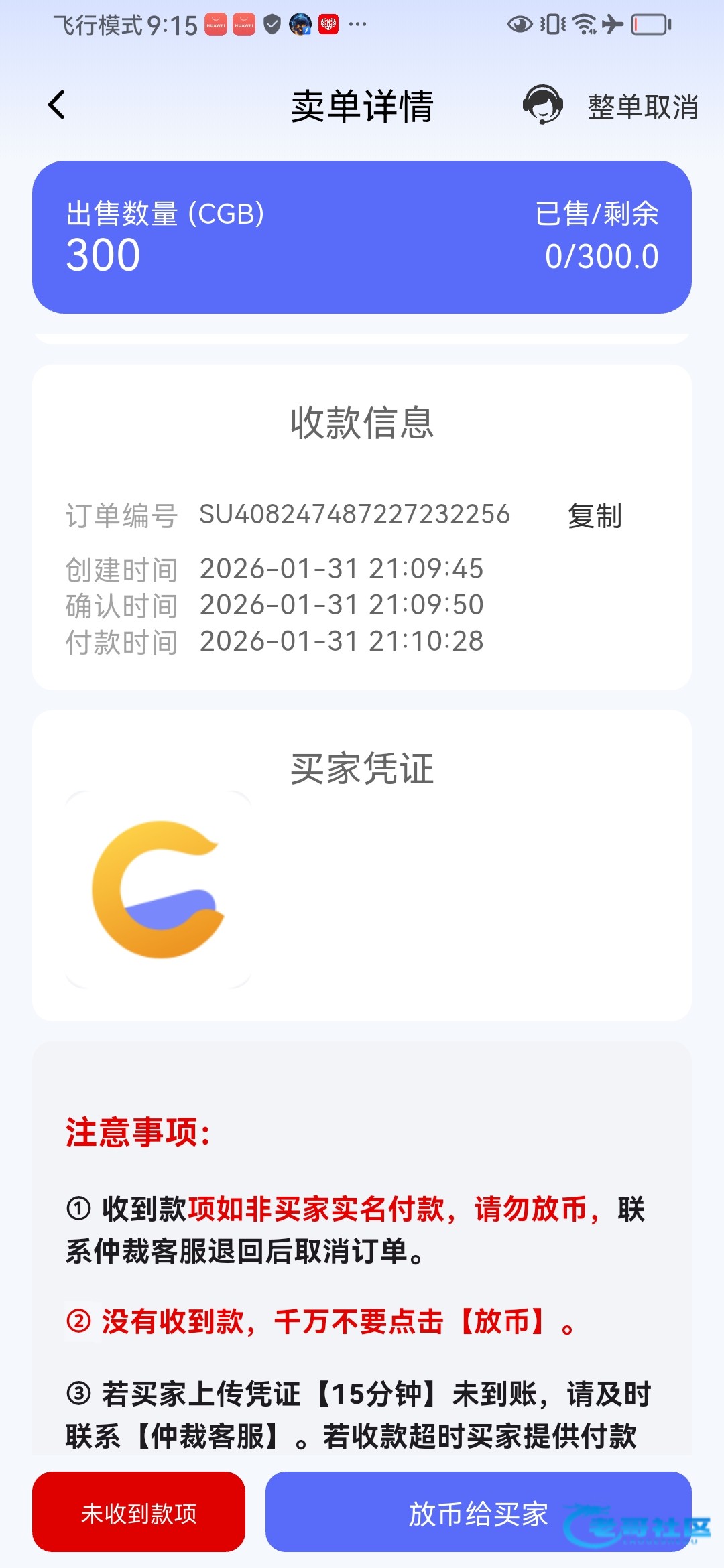Image resolution: width=724 pixels, height=1568 pixels.
Task: Open the buyer's payment proof image
Action: 159,889
